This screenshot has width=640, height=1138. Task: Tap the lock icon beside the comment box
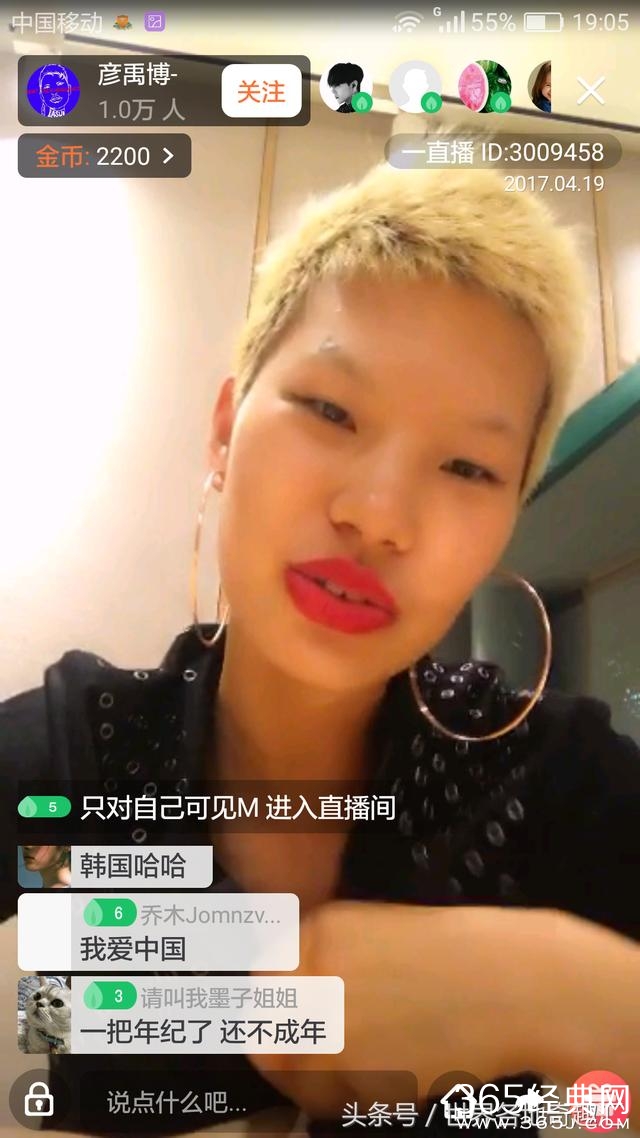coord(39,1100)
